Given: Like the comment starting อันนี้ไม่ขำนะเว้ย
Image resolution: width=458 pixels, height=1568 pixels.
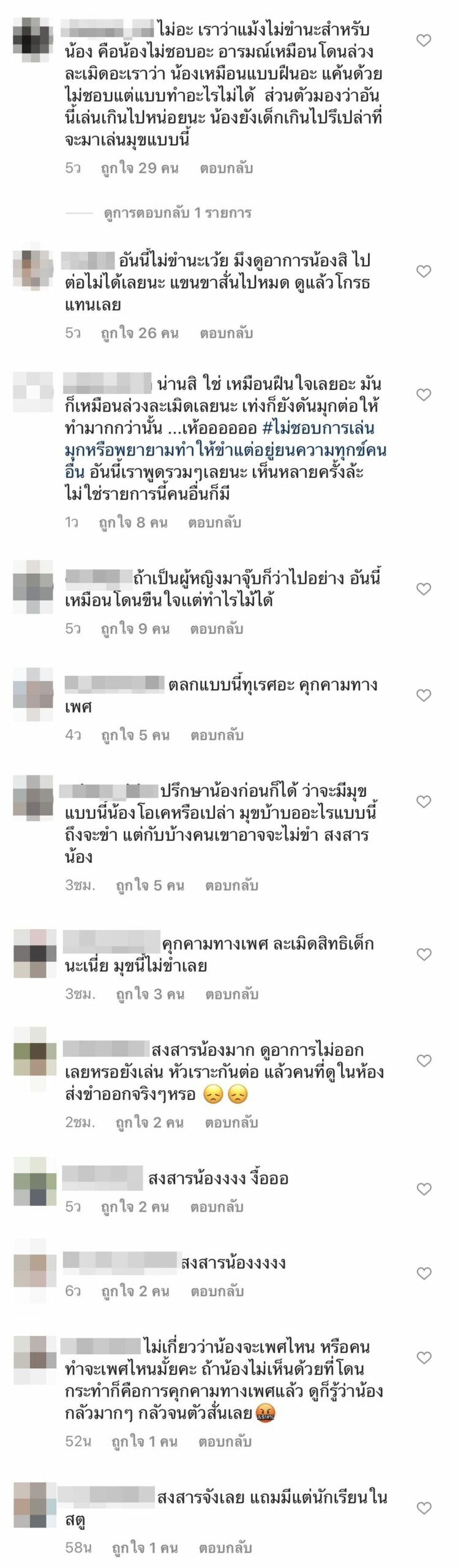Looking at the screenshot, I should point(424,271).
